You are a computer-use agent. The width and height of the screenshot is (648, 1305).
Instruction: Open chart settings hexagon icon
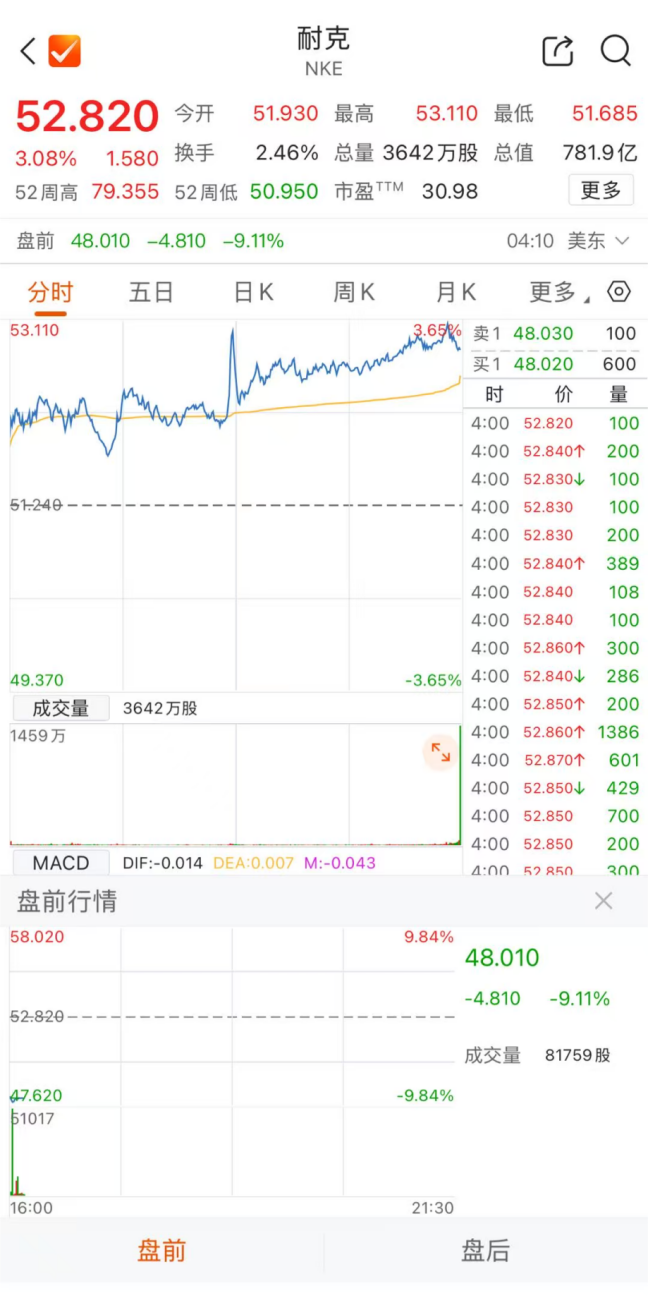620,292
